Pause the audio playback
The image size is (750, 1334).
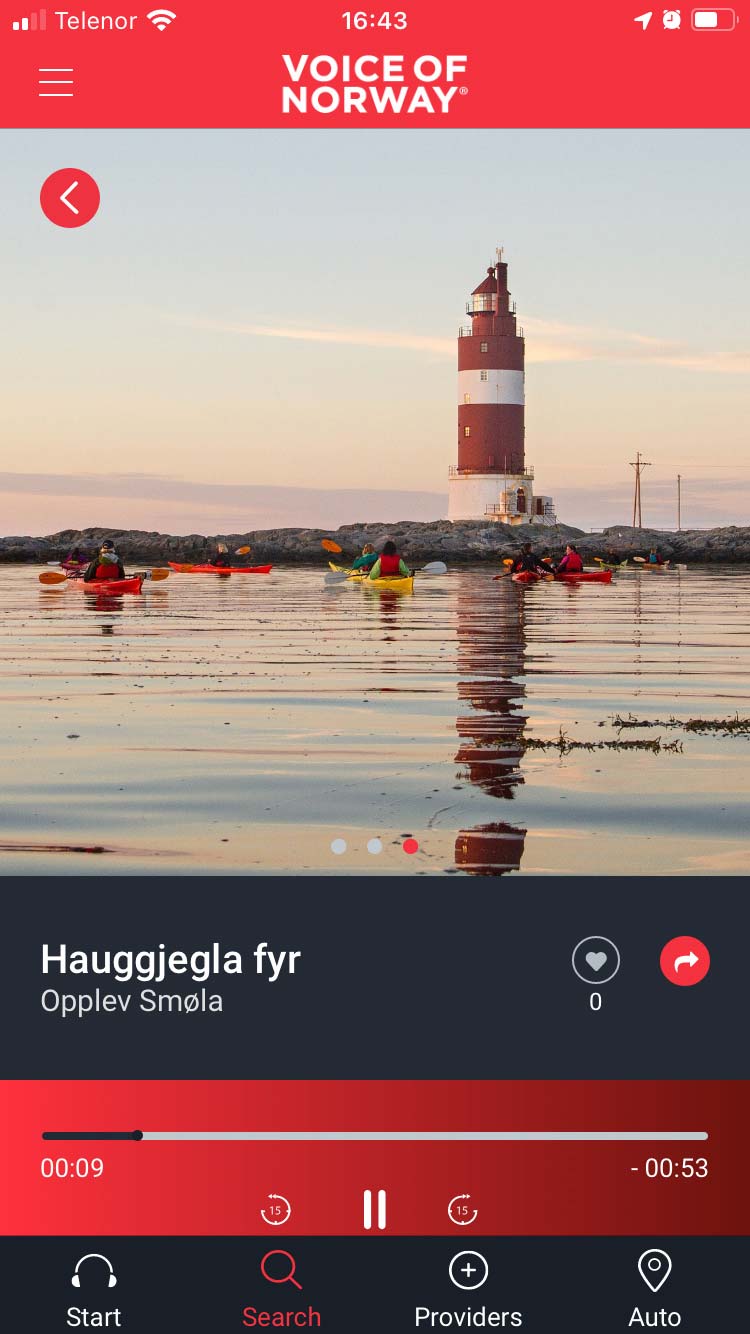[x=375, y=1209]
